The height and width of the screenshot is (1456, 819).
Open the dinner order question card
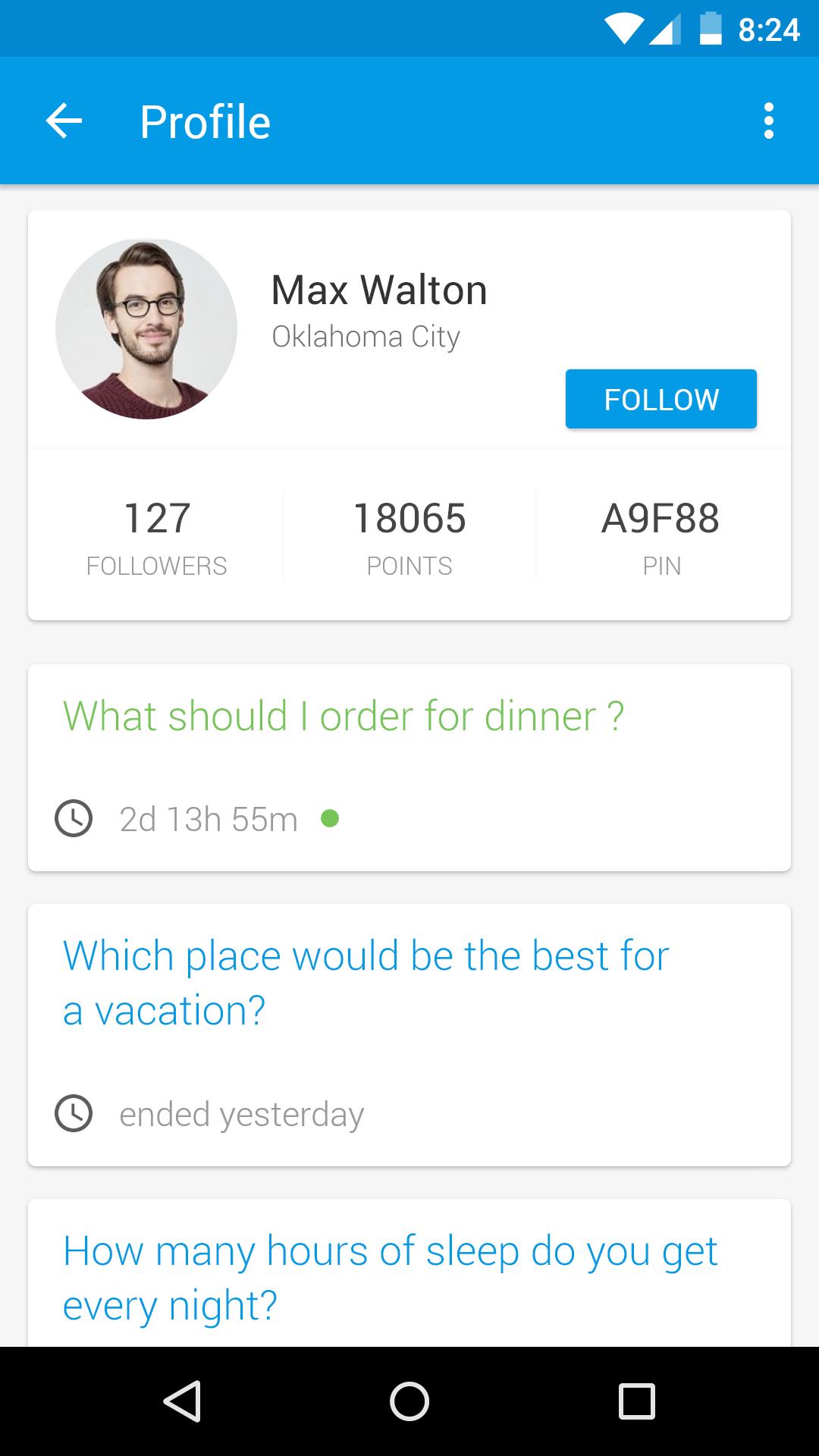point(344,717)
